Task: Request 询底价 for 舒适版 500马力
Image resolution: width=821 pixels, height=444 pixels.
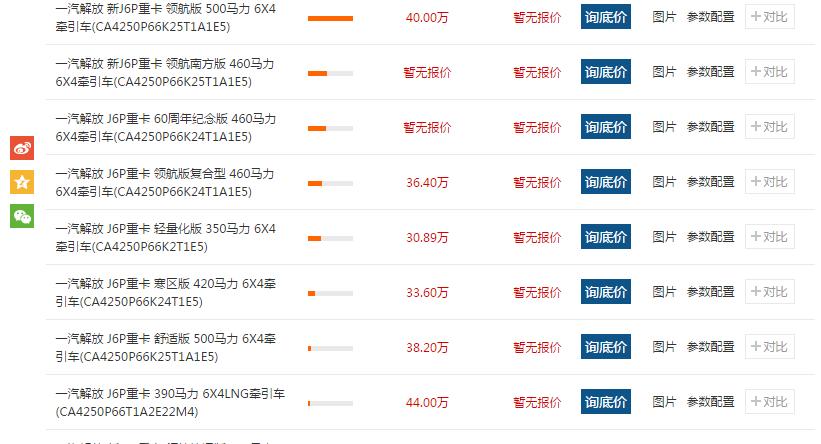Action: (x=605, y=347)
